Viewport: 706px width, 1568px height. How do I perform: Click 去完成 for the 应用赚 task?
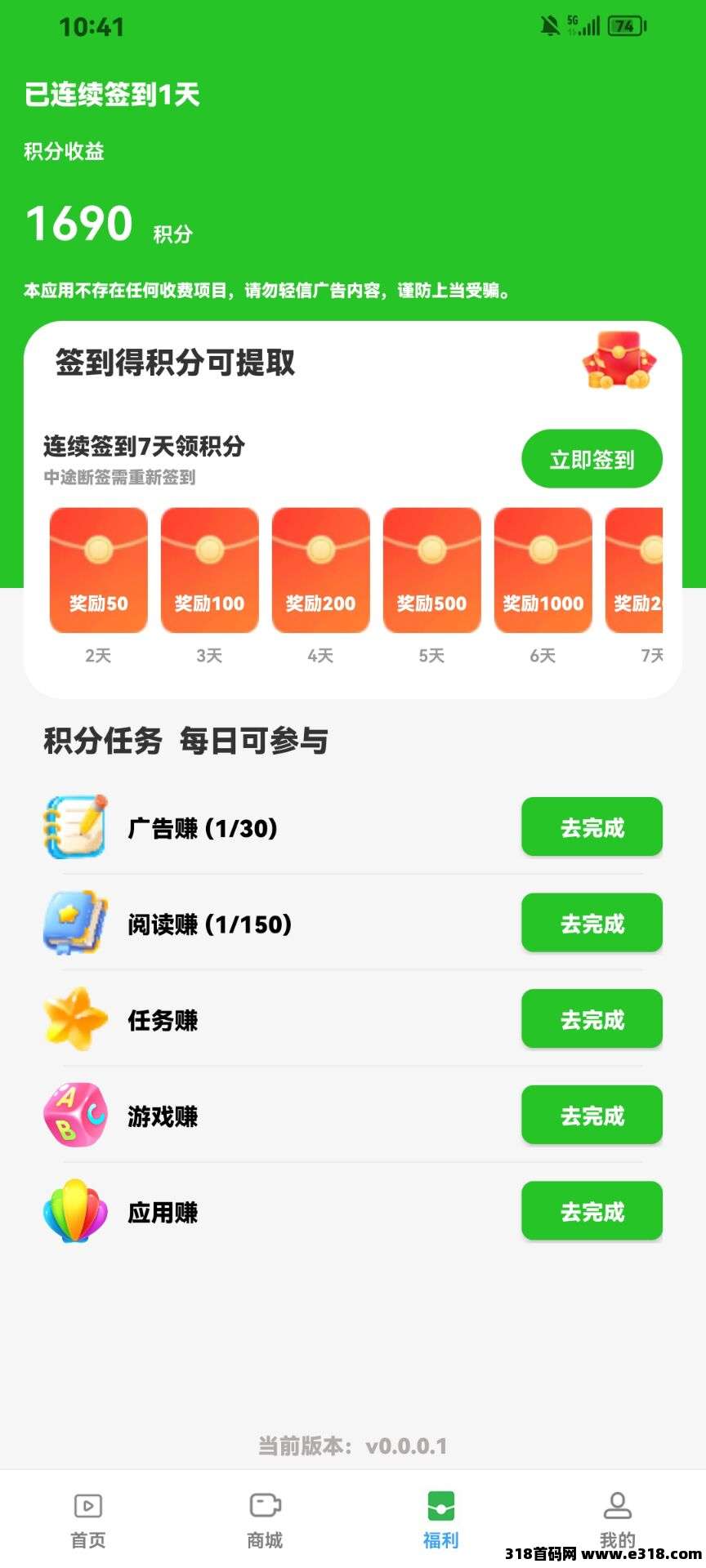click(592, 1212)
